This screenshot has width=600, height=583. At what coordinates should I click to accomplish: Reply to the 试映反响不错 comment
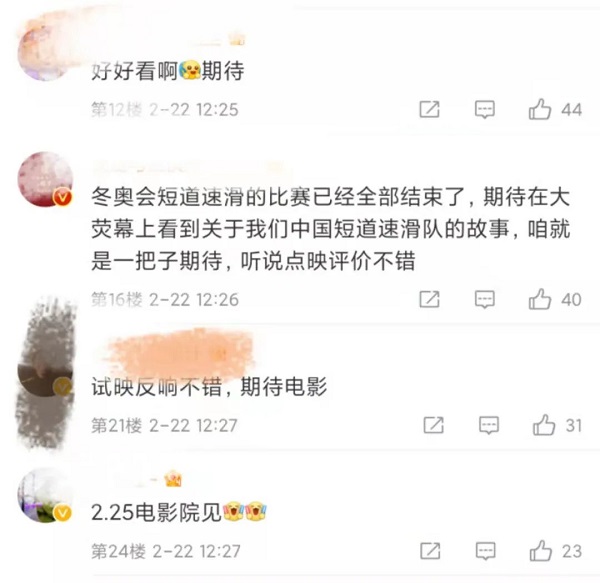click(x=488, y=425)
